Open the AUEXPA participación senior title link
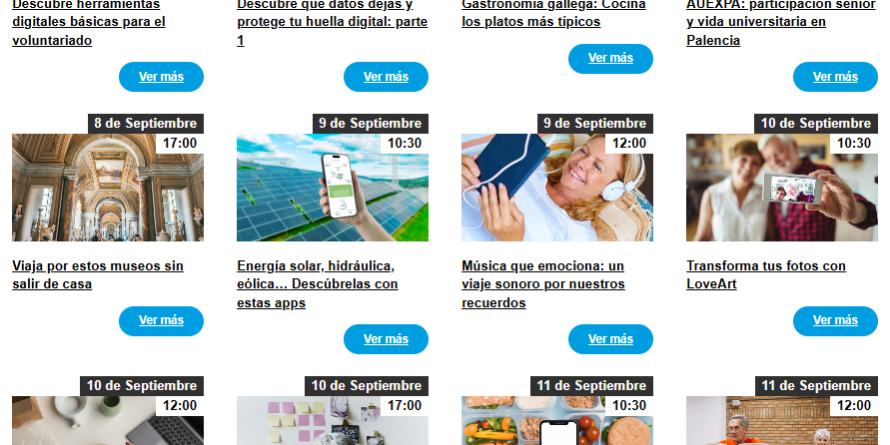Screen dimensions: 890x445 [x=781, y=22]
